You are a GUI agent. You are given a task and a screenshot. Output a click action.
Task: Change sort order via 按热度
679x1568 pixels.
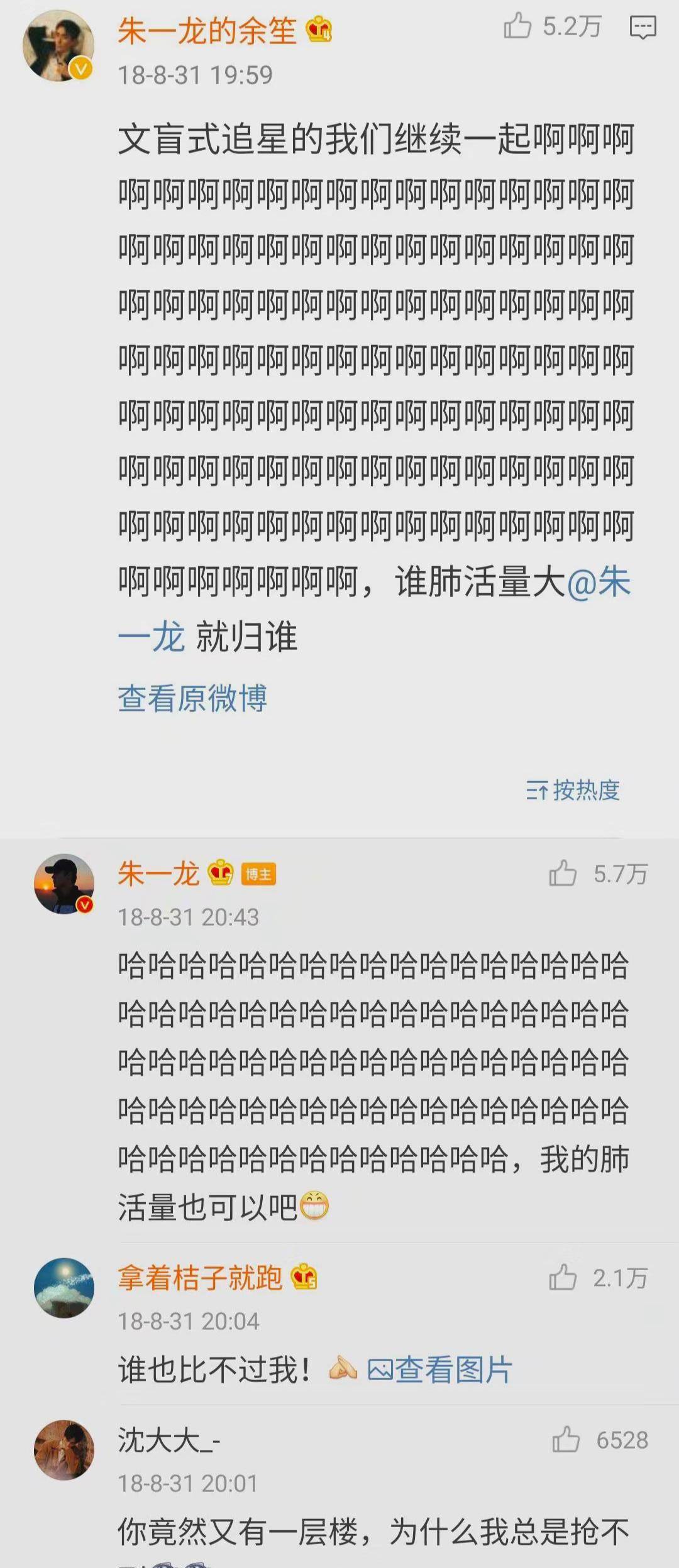pyautogui.click(x=573, y=790)
